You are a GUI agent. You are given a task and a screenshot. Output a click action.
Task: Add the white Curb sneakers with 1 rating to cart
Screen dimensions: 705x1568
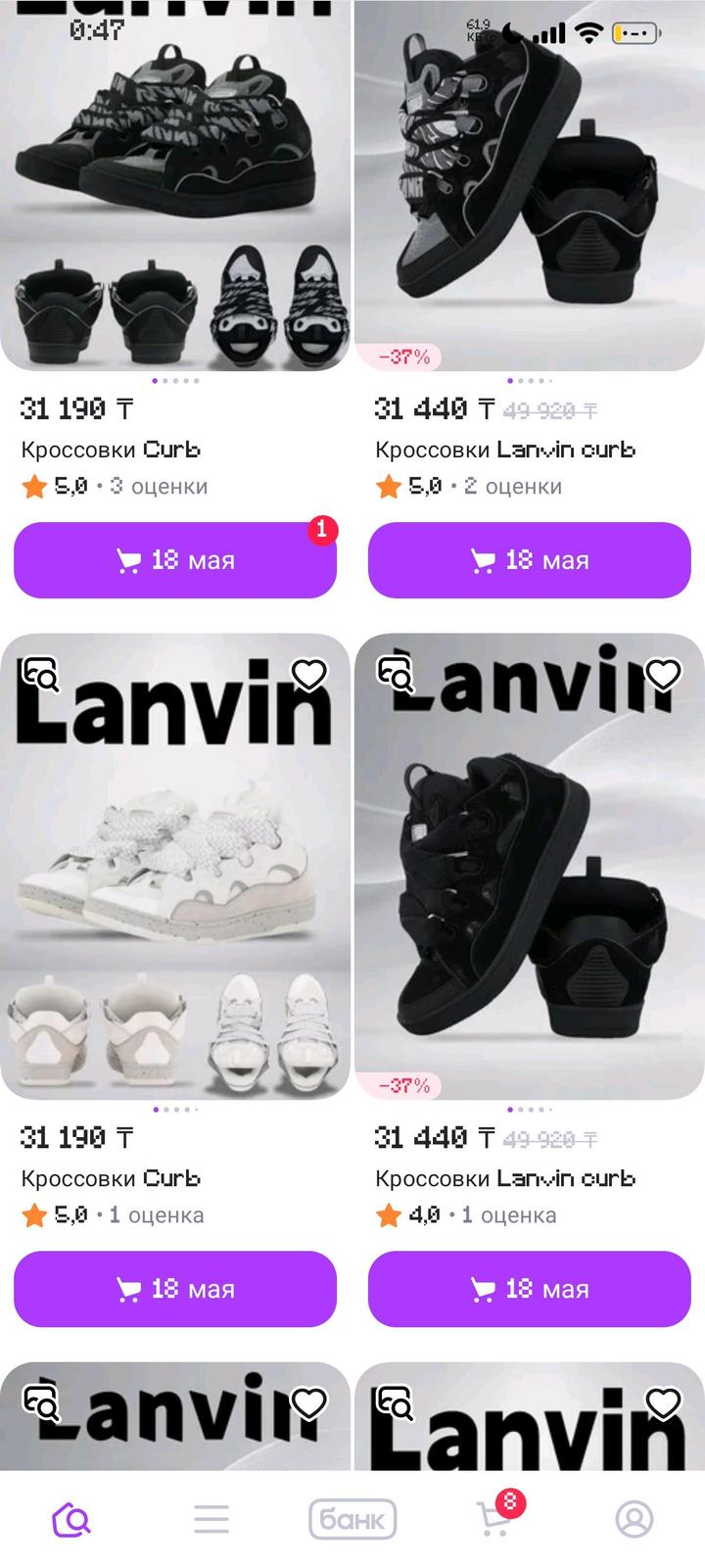point(175,1289)
